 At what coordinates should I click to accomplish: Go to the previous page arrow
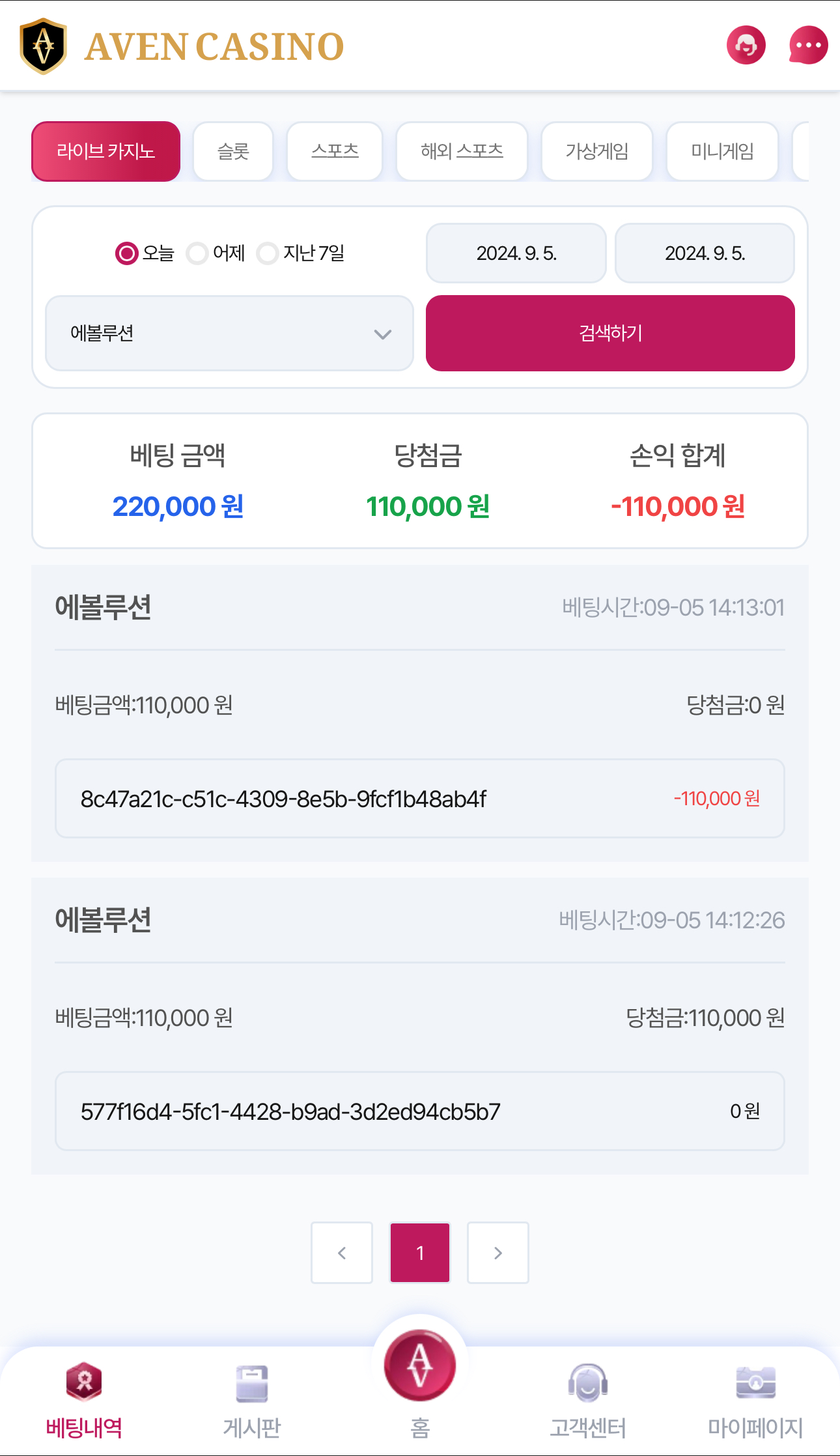pos(342,1253)
